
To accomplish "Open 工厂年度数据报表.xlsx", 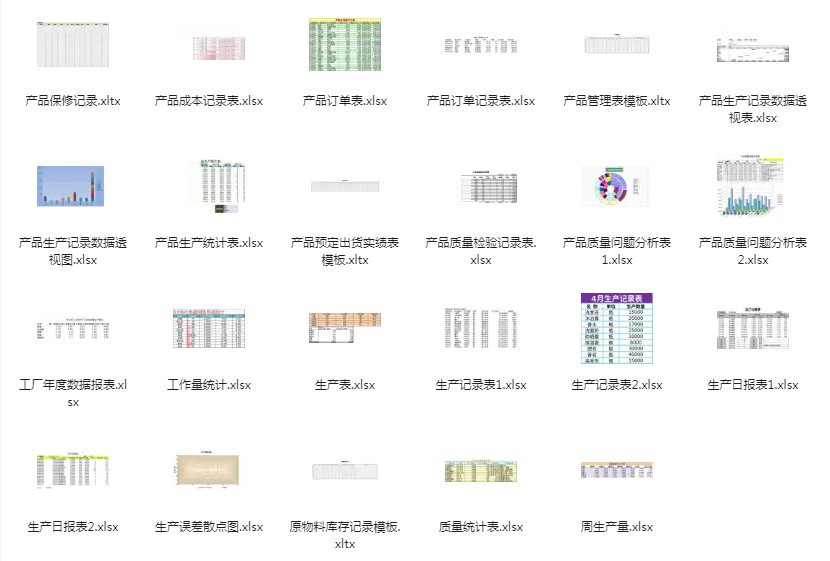I will [x=73, y=330].
